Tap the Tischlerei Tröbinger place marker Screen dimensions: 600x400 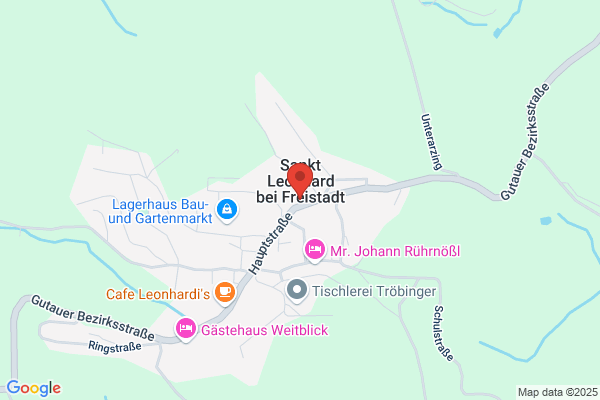[297, 291]
